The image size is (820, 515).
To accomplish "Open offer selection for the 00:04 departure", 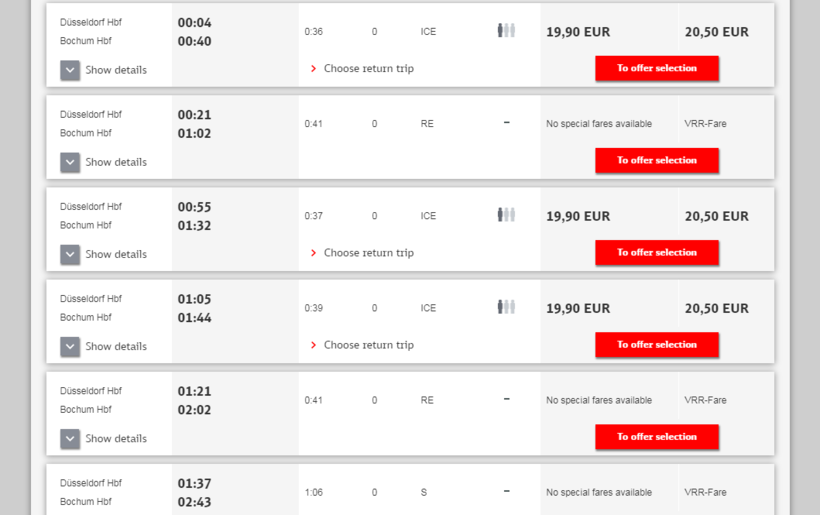I will tap(656, 69).
